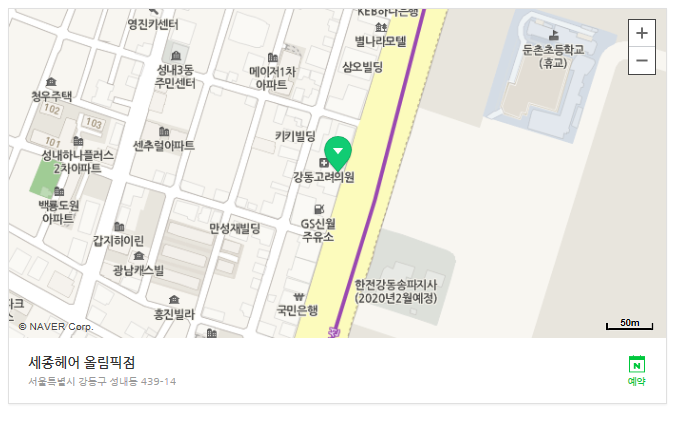This screenshot has width=683, height=425.
Task: Zoom out on the map
Action: tap(641, 60)
